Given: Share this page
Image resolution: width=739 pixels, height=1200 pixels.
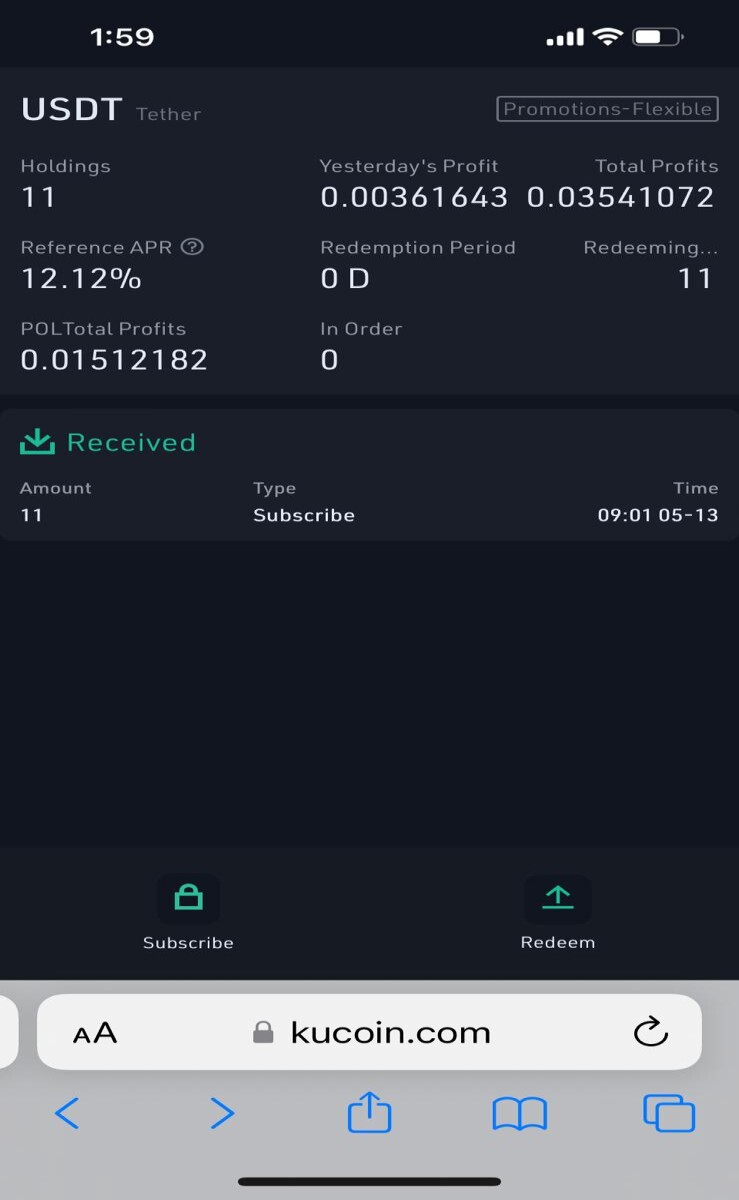Looking at the screenshot, I should (369, 1111).
